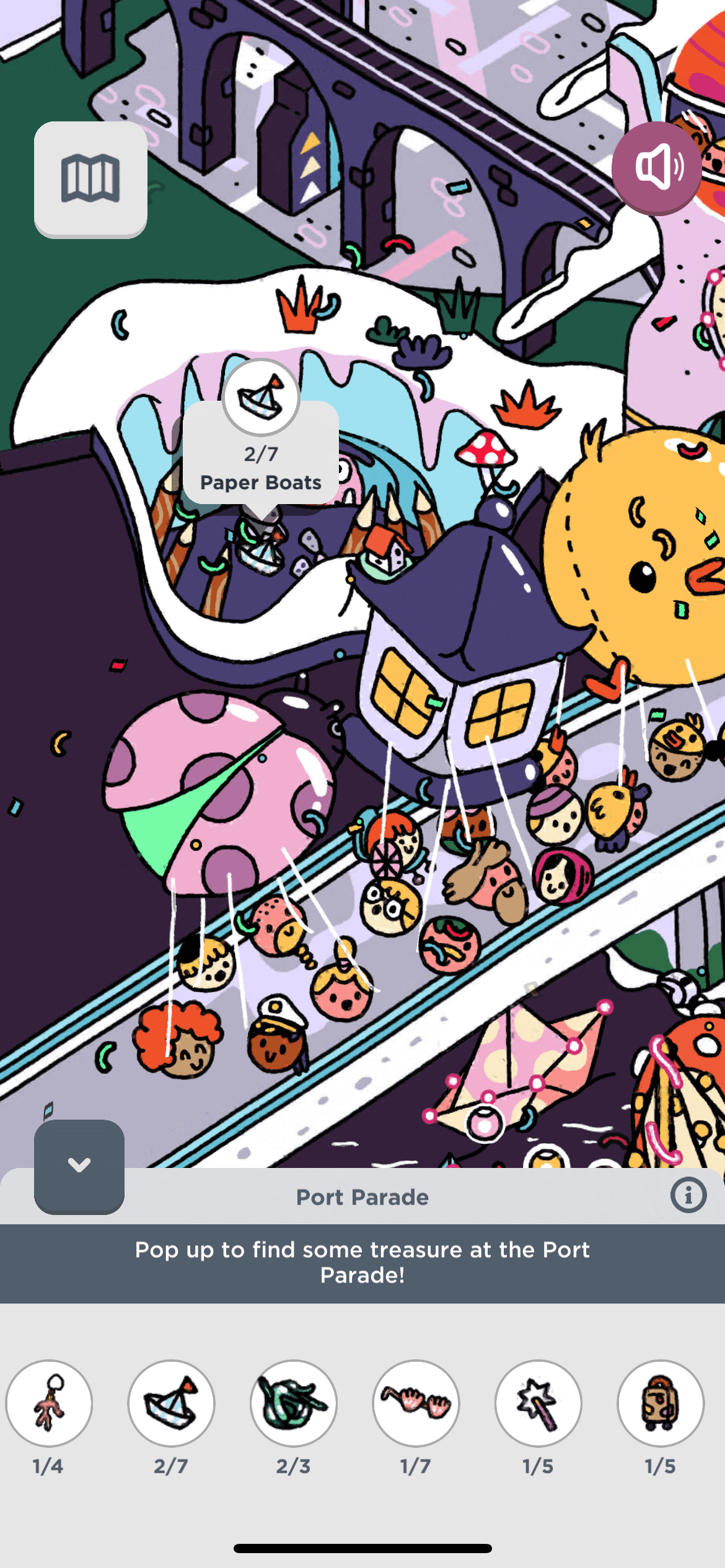
Task: Select the heart sunglasses item 1/7
Action: click(x=416, y=1403)
